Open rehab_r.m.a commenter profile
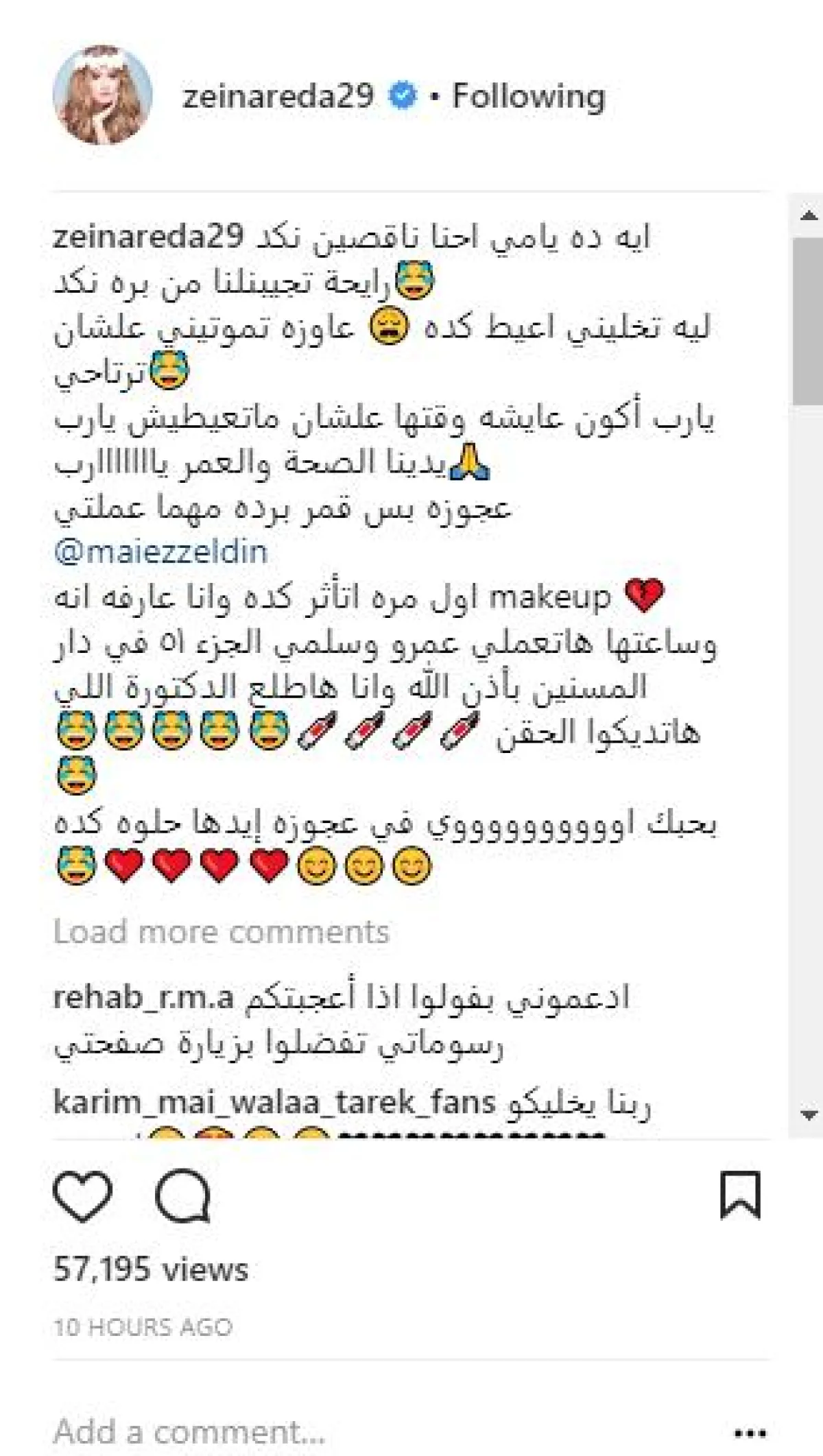This screenshot has height=1456, width=823. [143, 998]
